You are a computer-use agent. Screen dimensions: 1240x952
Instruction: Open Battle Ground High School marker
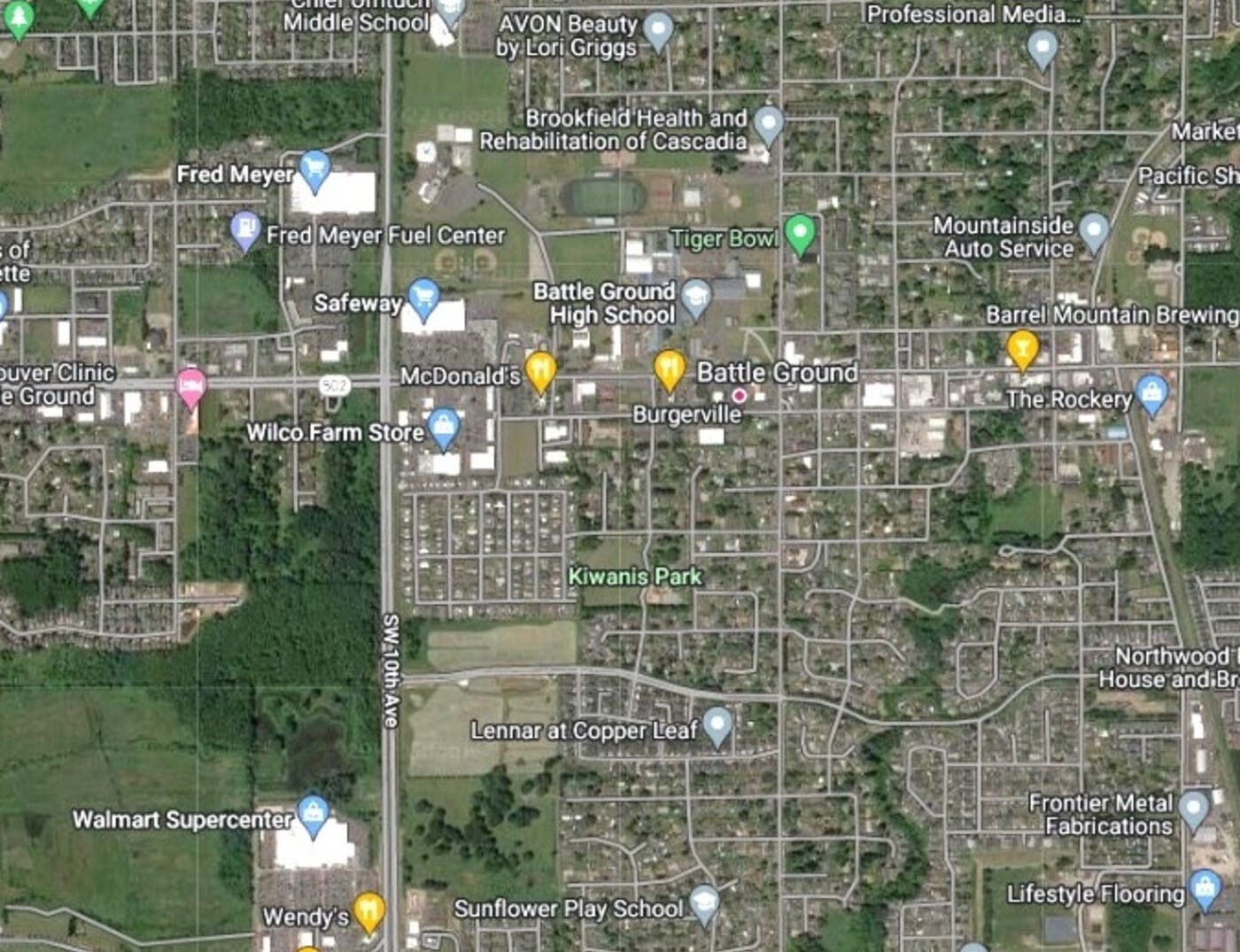(696, 299)
